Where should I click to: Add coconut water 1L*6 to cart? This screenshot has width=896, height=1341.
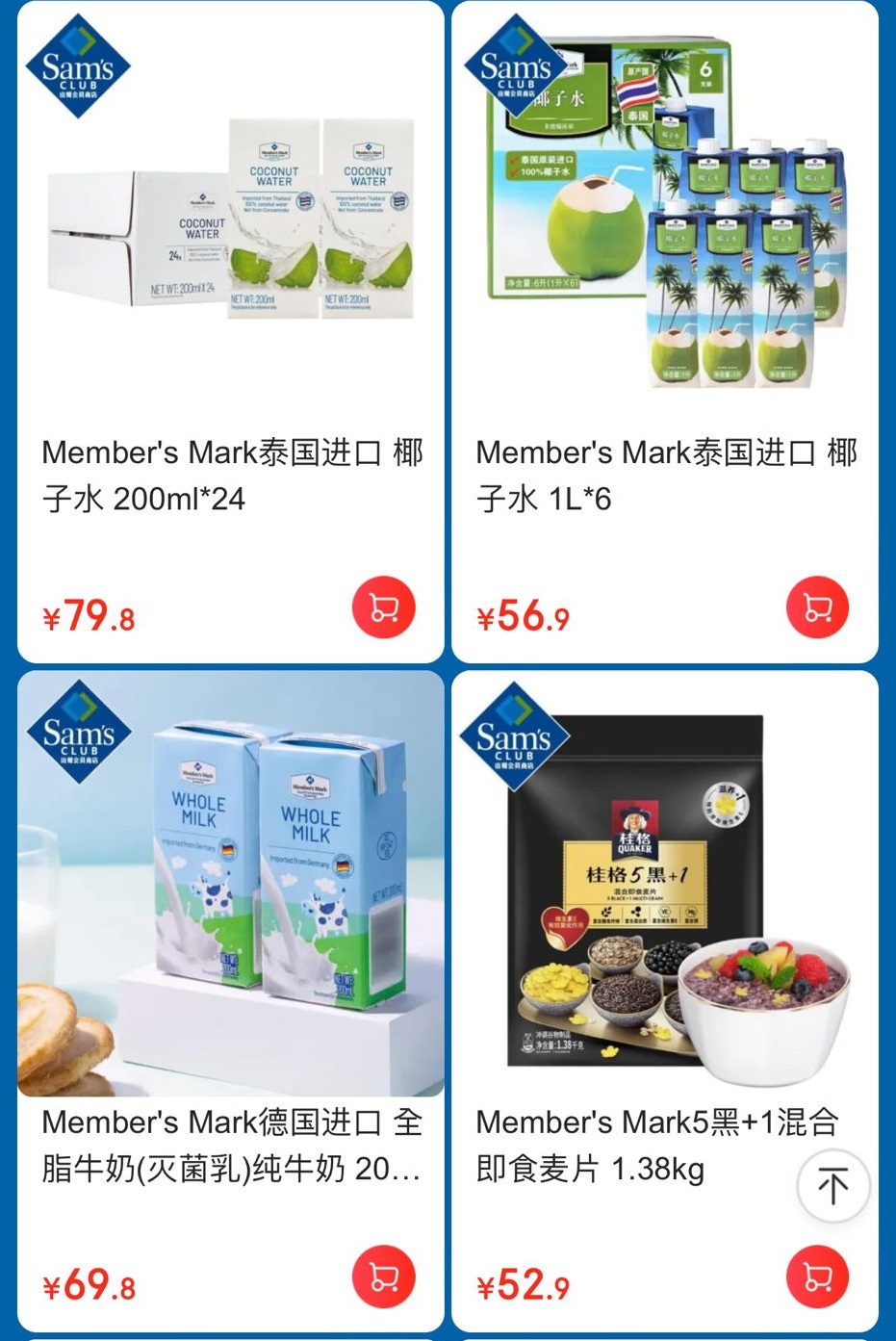[817, 607]
